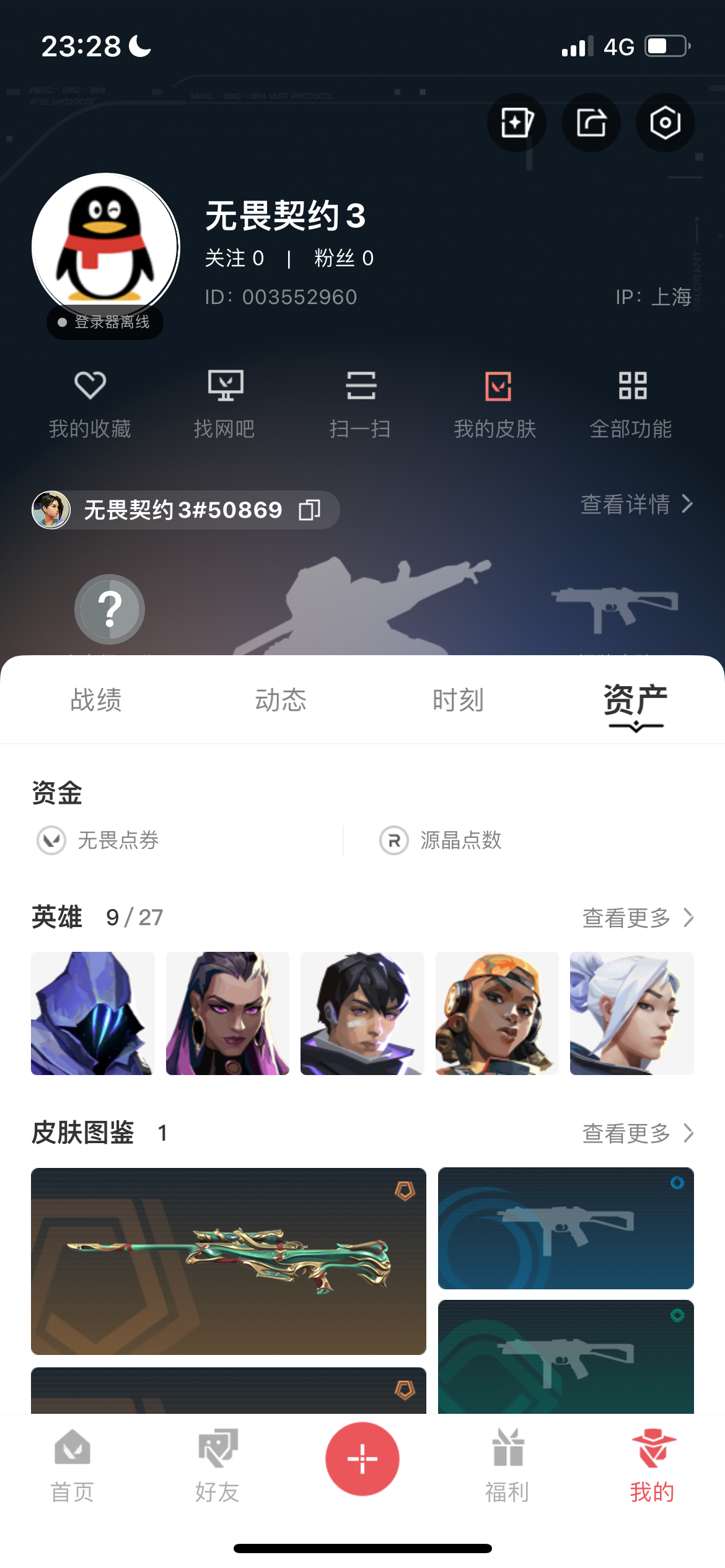725x1568 pixels.
Task: Switch to the 时刻 tab
Action: [458, 700]
